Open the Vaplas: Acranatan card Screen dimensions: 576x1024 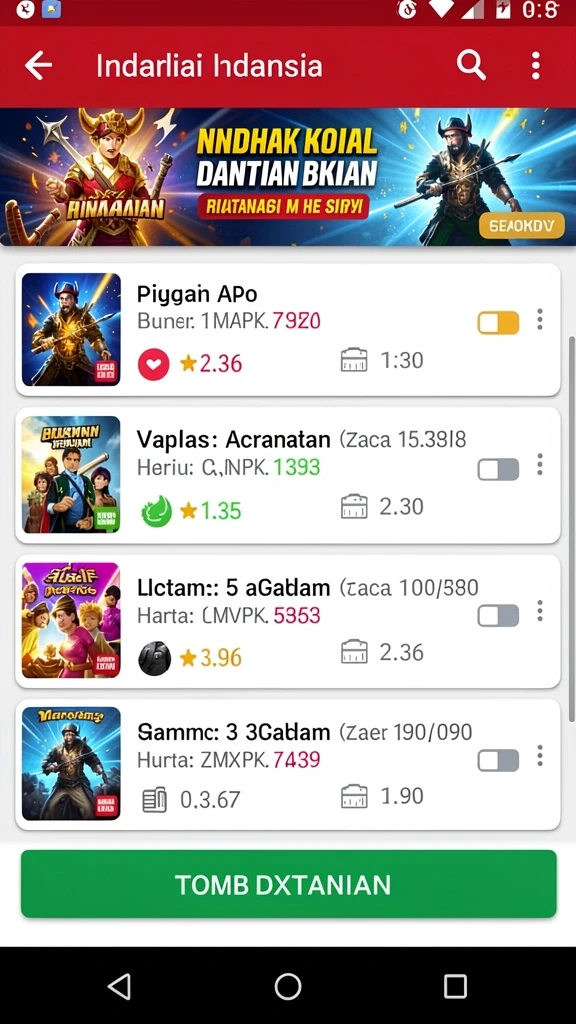coord(288,475)
